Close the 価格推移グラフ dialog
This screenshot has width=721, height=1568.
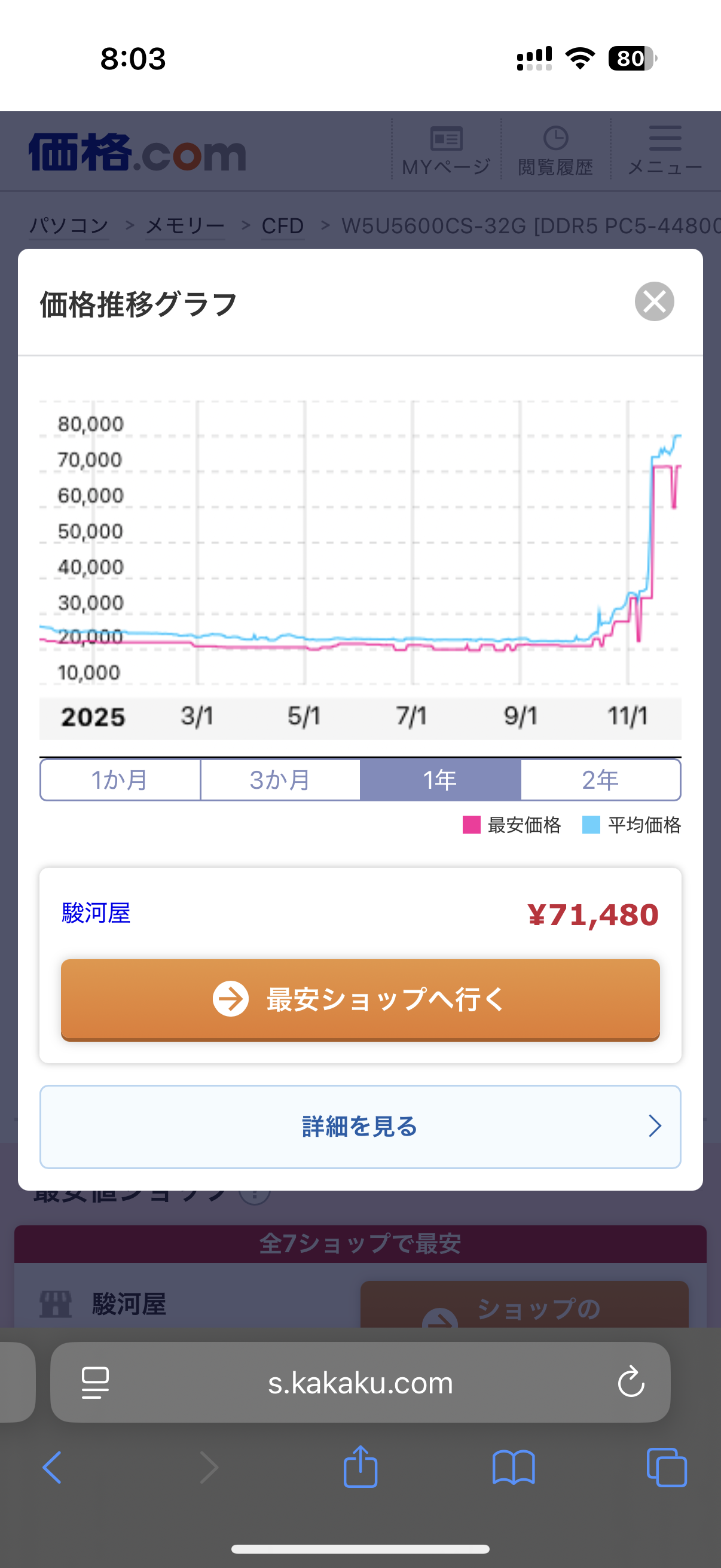coord(654,301)
